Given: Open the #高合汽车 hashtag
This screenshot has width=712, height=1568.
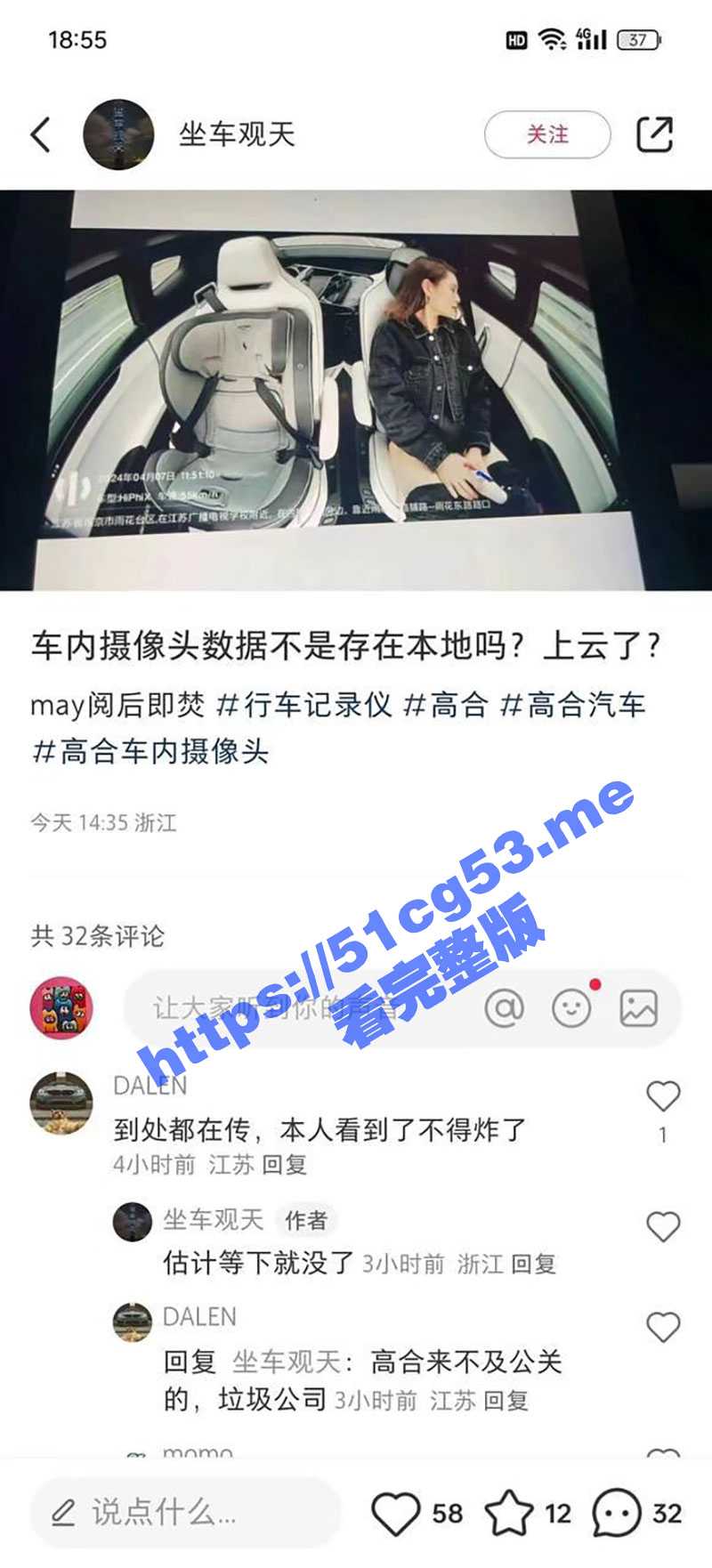Looking at the screenshot, I should [572, 706].
